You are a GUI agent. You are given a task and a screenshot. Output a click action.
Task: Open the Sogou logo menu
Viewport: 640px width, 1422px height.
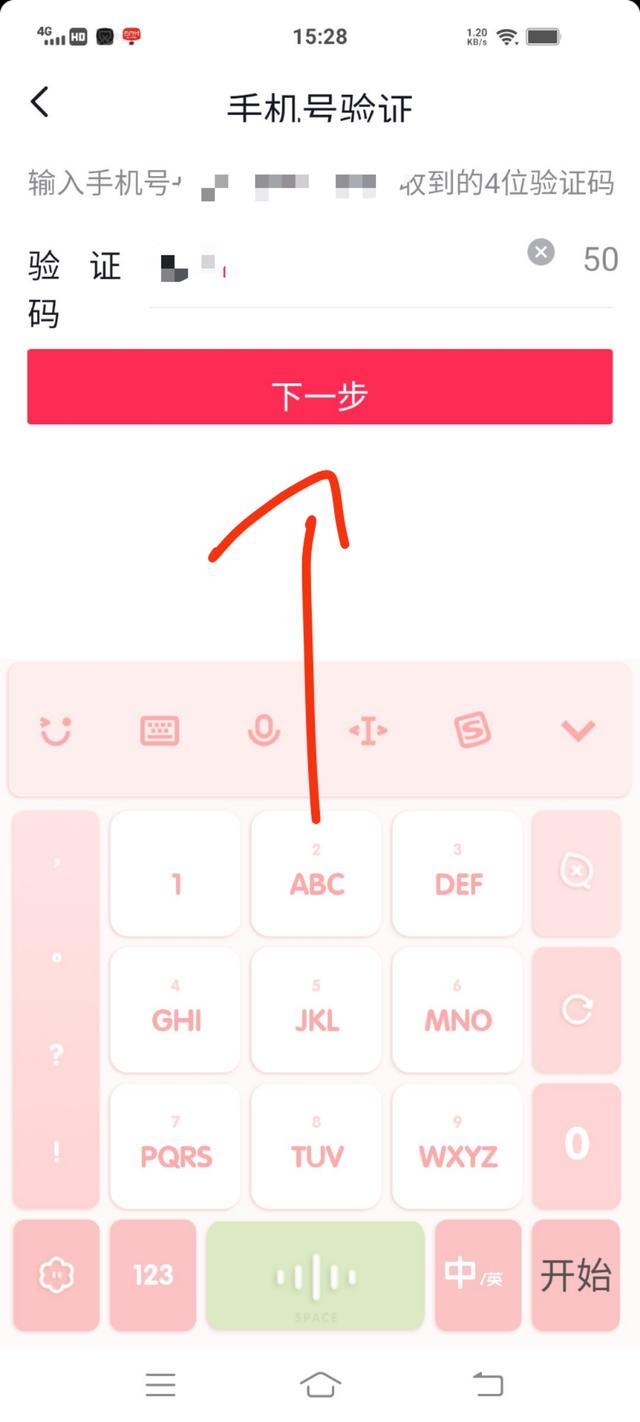coord(473,731)
